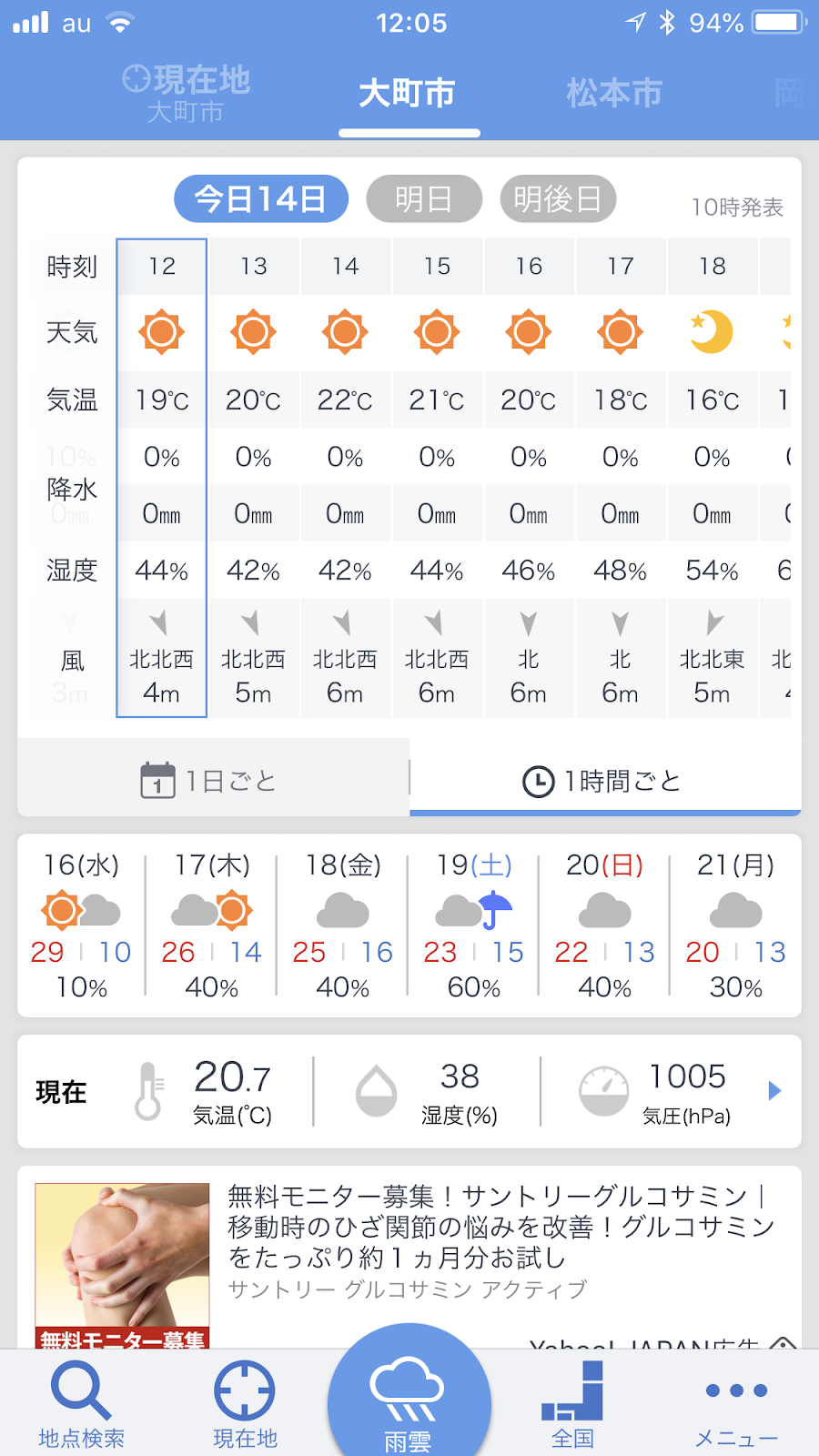Open the 19(土) daily forecast
The image size is (819, 1456).
coord(474,925)
